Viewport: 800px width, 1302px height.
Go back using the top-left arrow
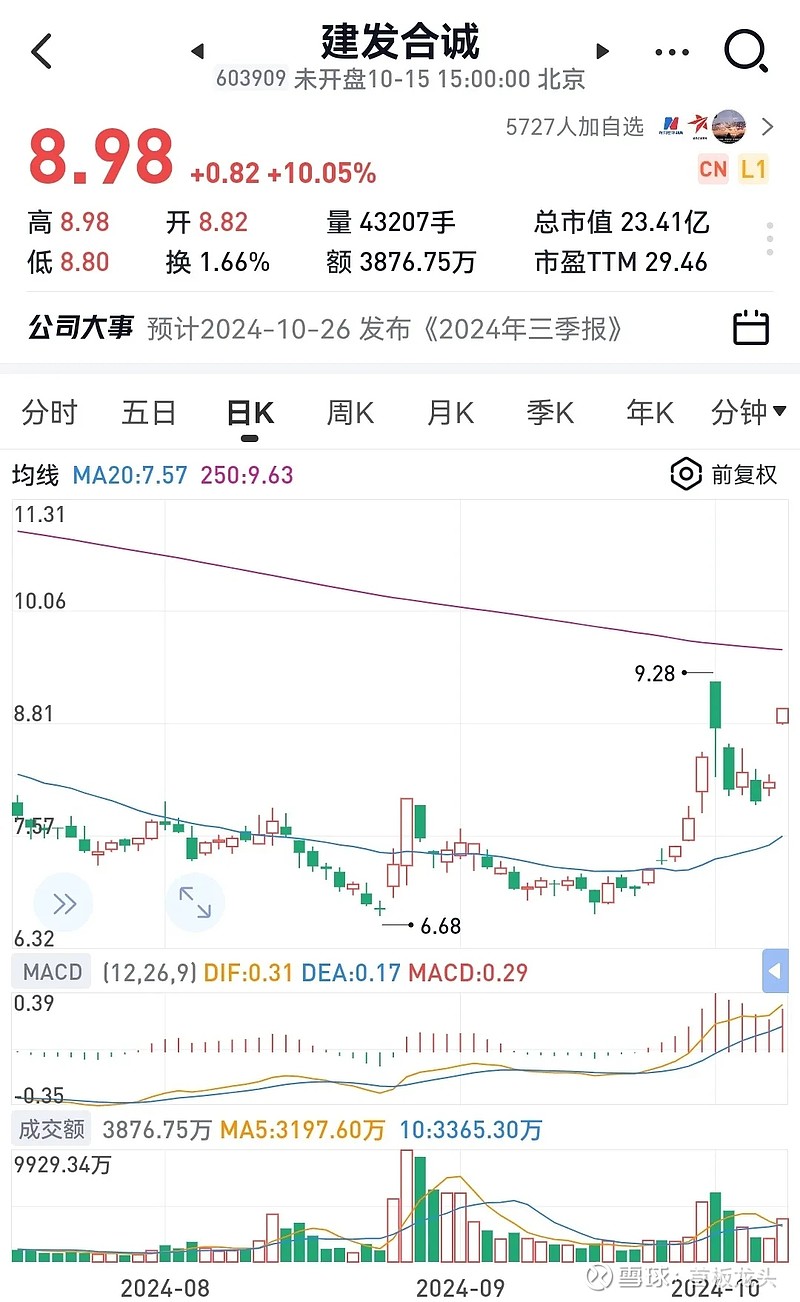pos(41,51)
